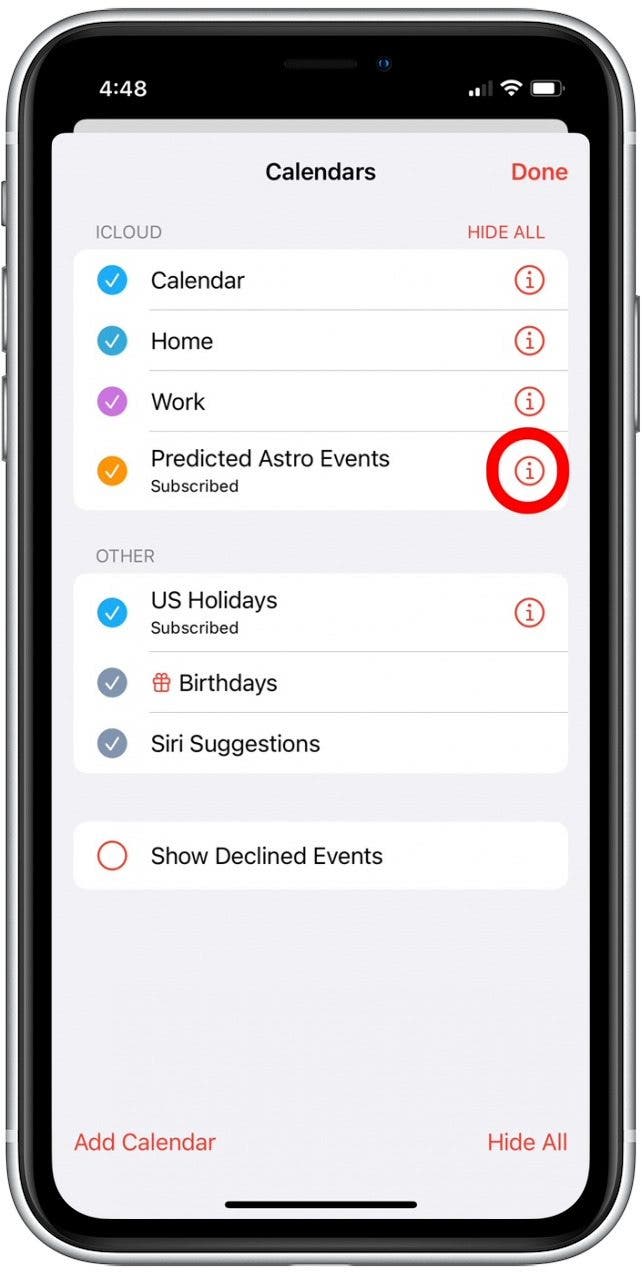
Task: View info for the Work calendar
Action: click(x=528, y=402)
